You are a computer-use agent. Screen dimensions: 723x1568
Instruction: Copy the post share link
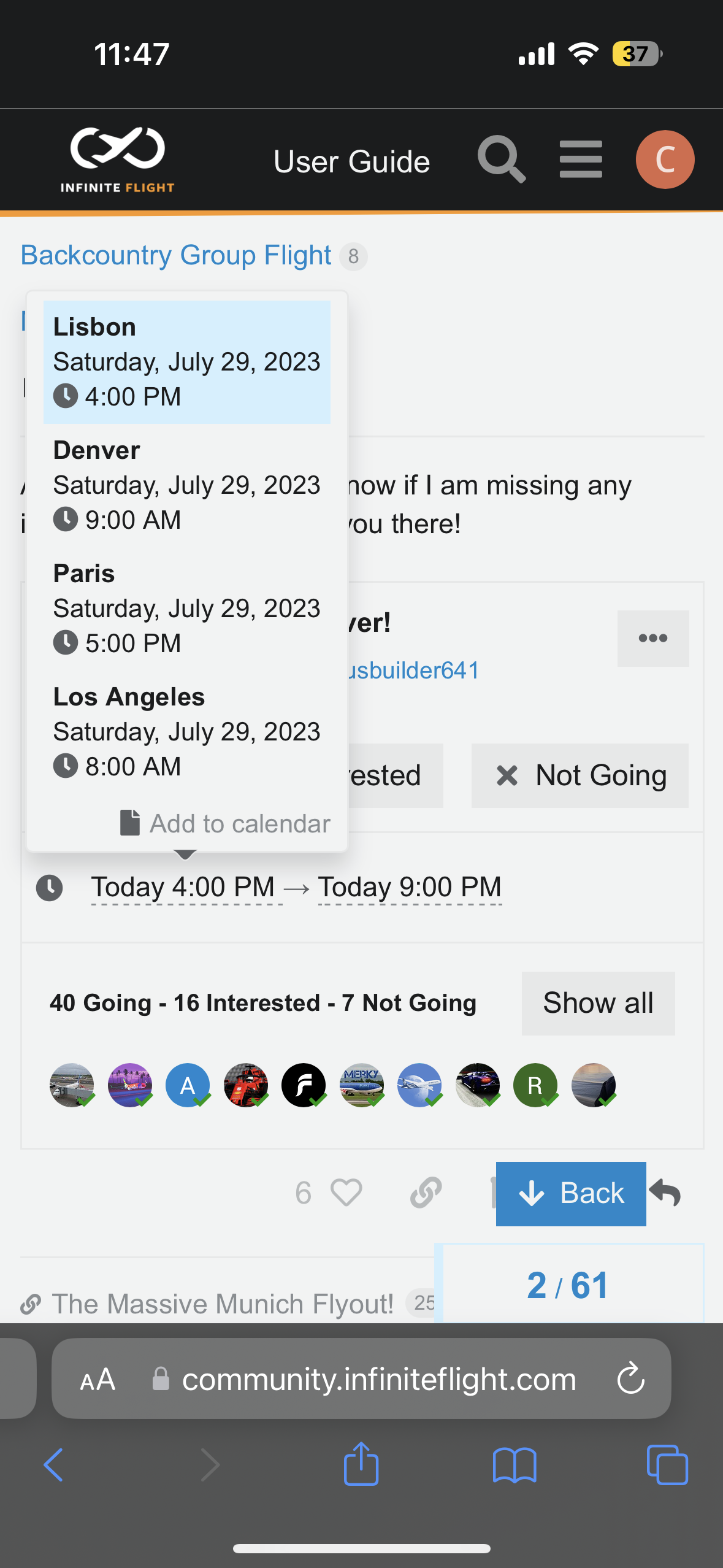click(426, 1193)
